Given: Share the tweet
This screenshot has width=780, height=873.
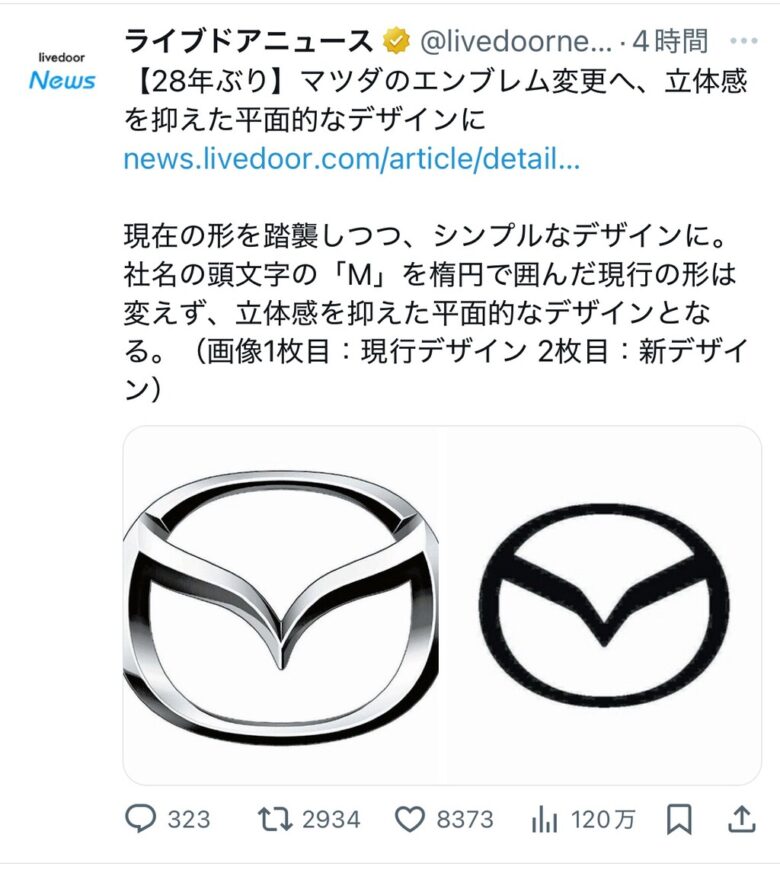Looking at the screenshot, I should [x=741, y=820].
